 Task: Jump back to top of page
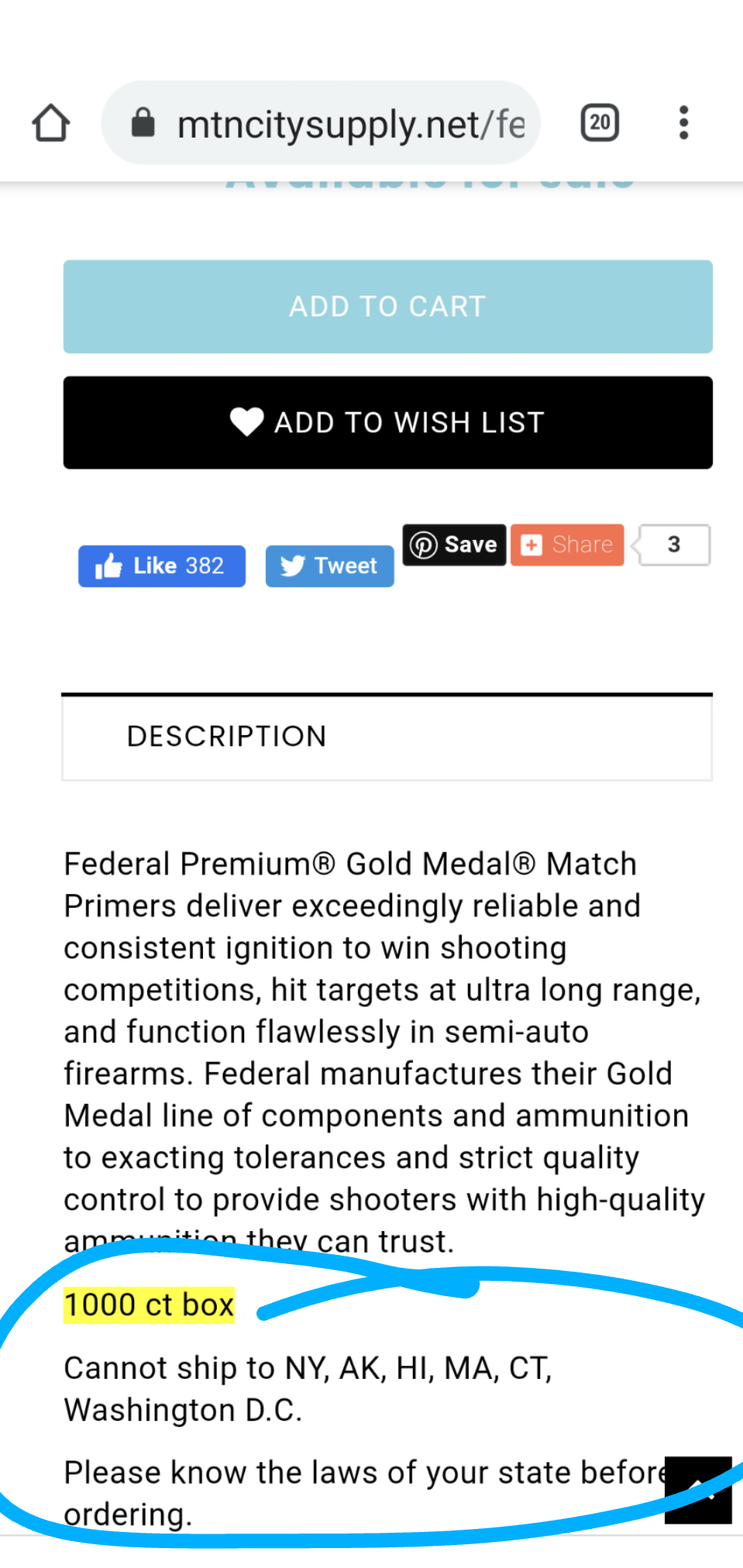click(x=698, y=1489)
